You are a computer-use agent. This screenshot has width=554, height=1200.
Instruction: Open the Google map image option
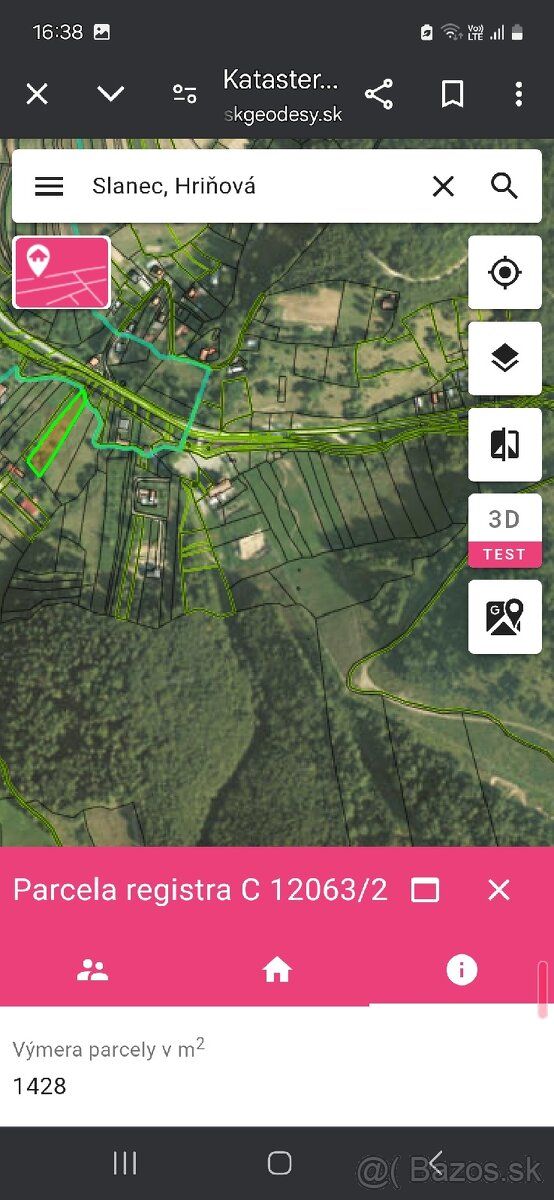click(505, 616)
